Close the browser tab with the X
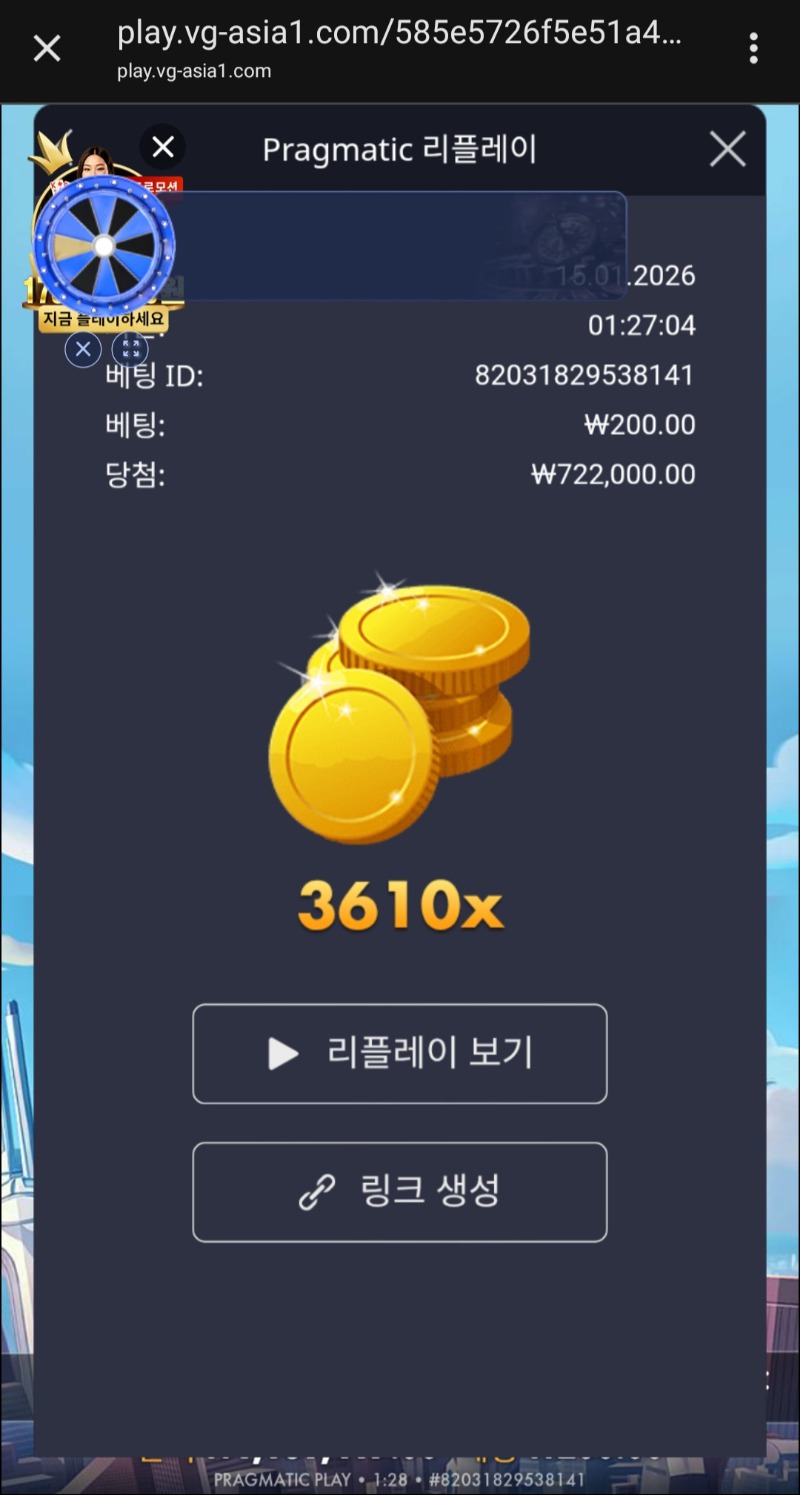 point(47,48)
